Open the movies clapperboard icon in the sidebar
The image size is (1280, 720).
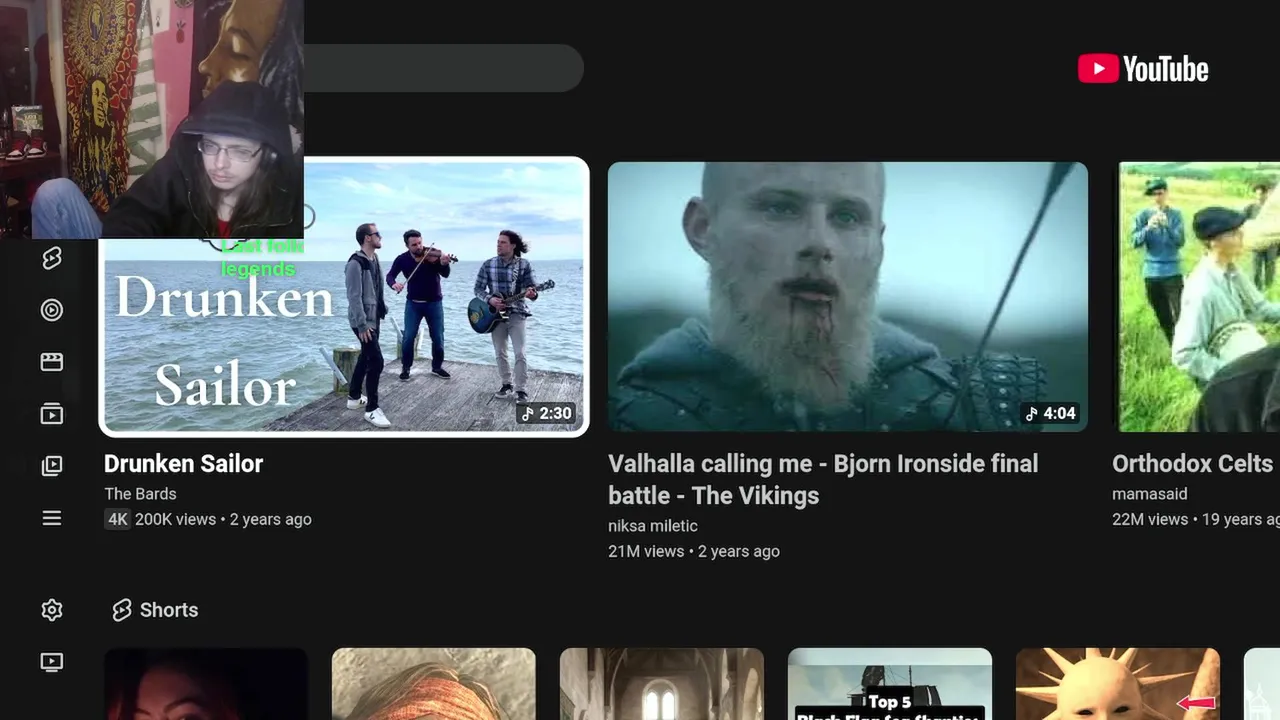coord(52,362)
